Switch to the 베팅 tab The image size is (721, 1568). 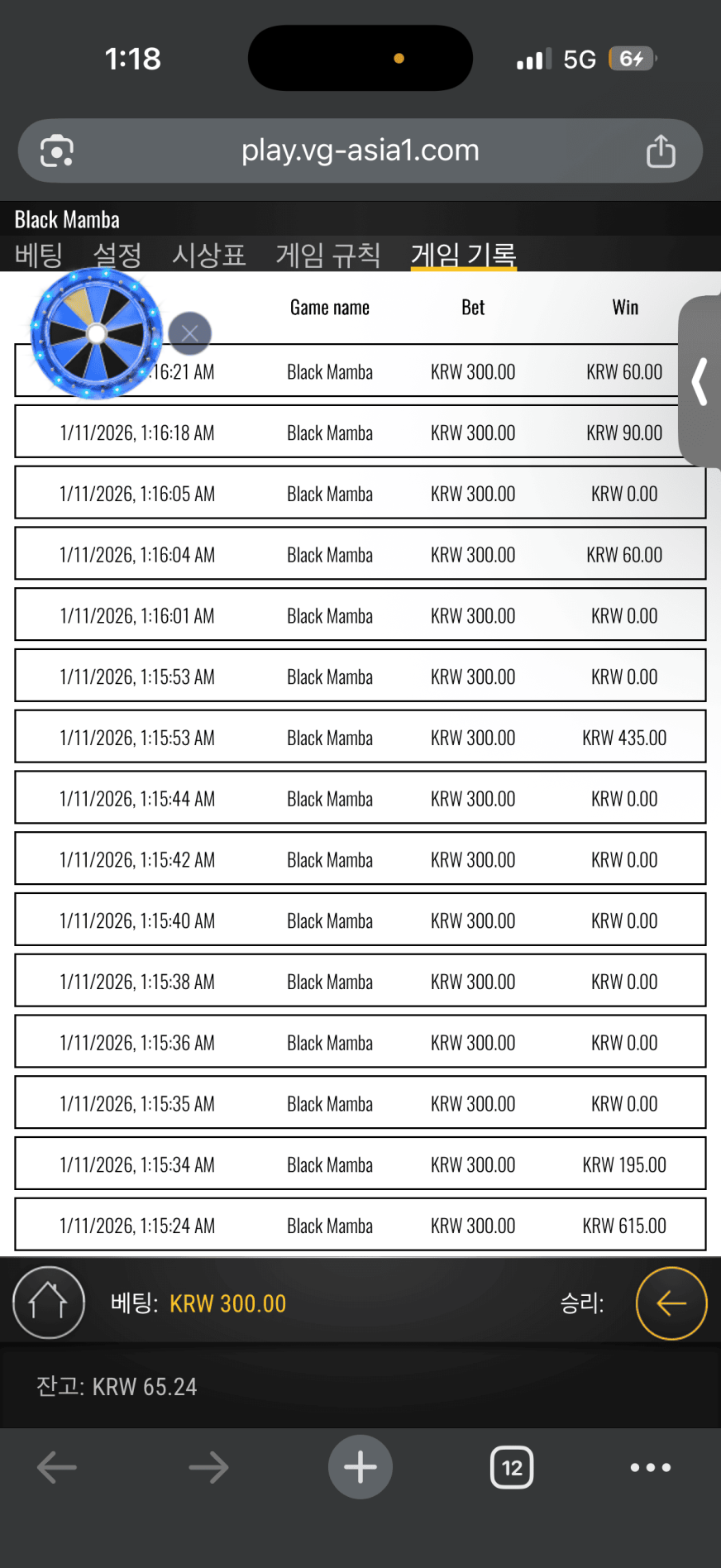point(39,255)
